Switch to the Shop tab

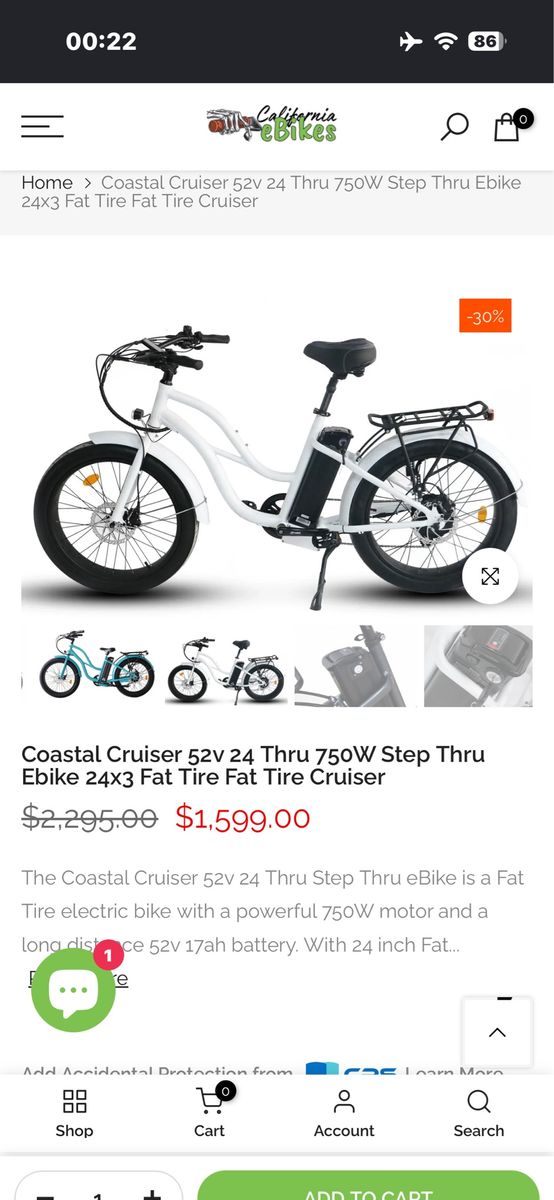point(74,1114)
